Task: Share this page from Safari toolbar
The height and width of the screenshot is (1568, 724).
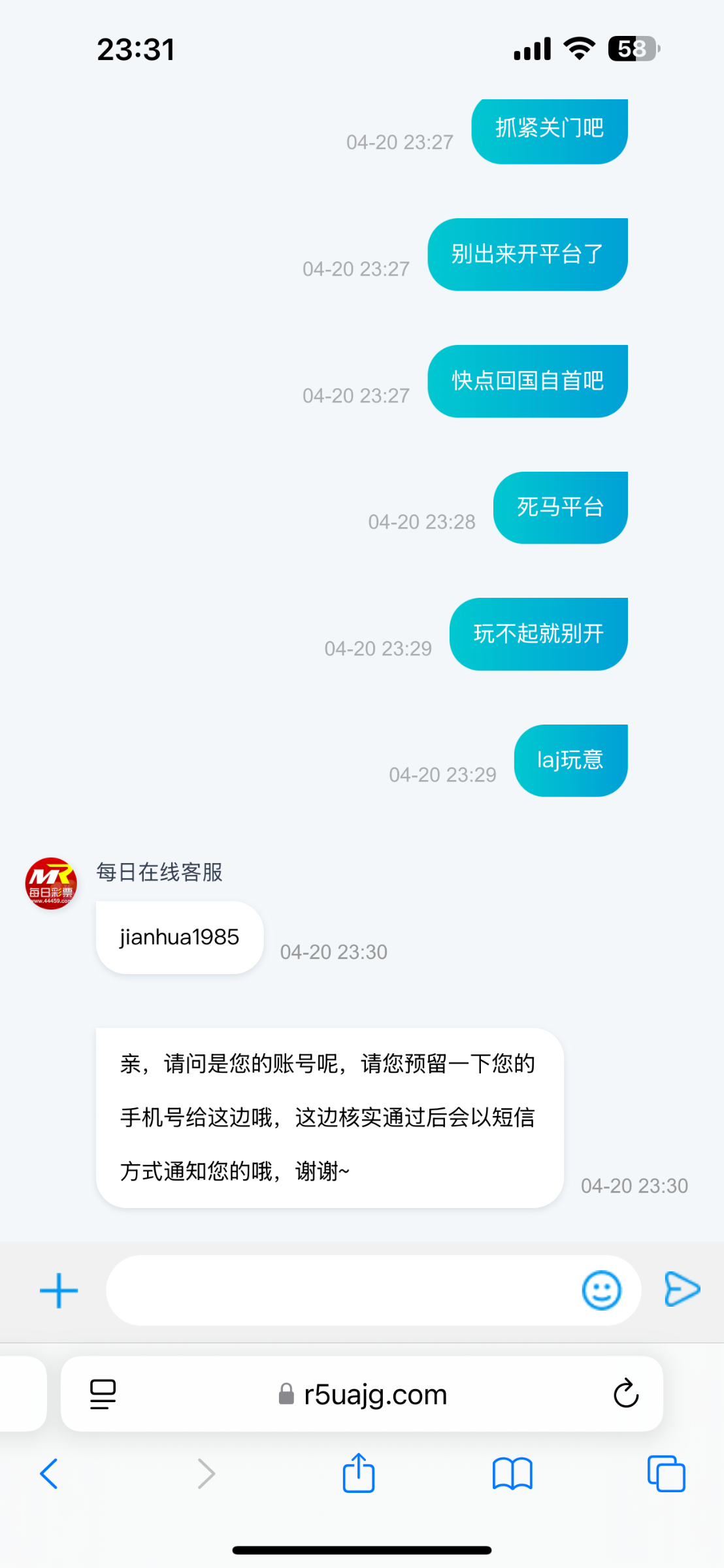Action: (x=359, y=1474)
